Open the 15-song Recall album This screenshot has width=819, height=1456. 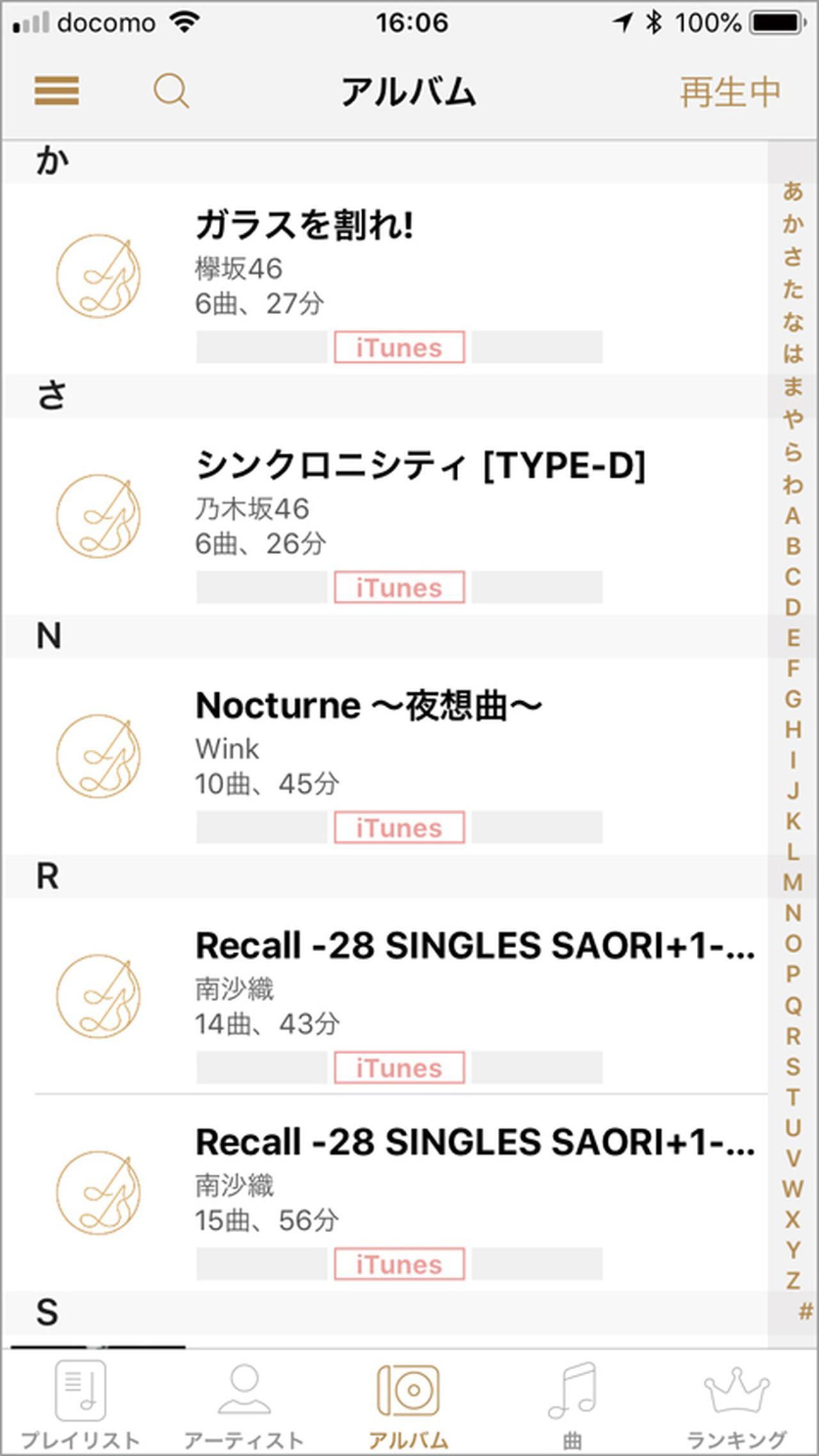tap(384, 1192)
